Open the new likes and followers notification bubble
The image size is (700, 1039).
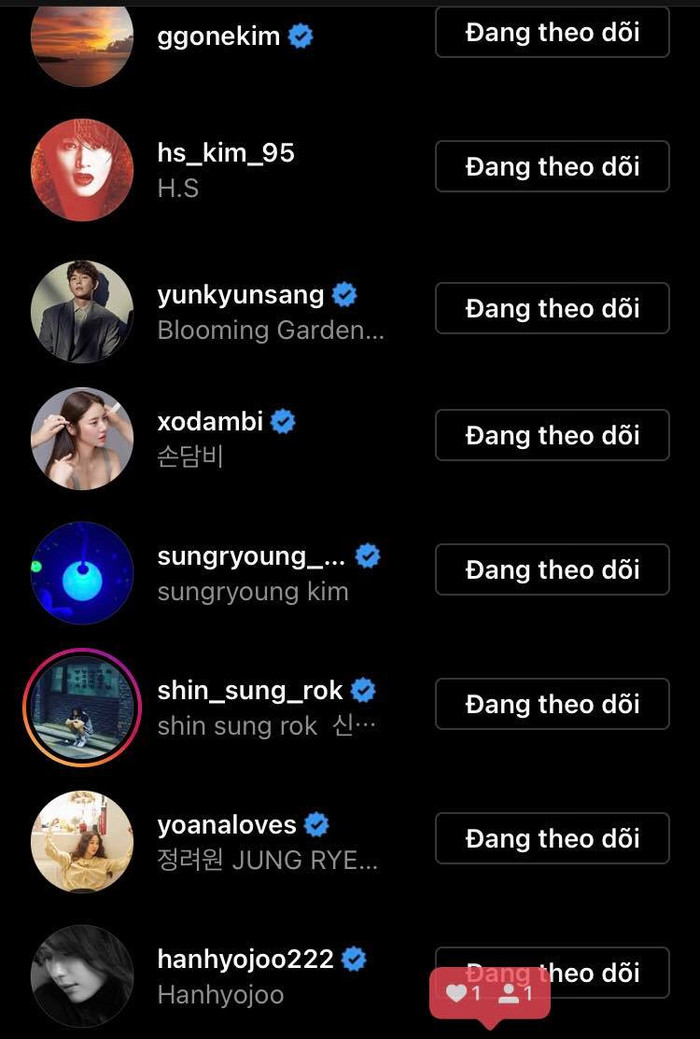click(490, 993)
